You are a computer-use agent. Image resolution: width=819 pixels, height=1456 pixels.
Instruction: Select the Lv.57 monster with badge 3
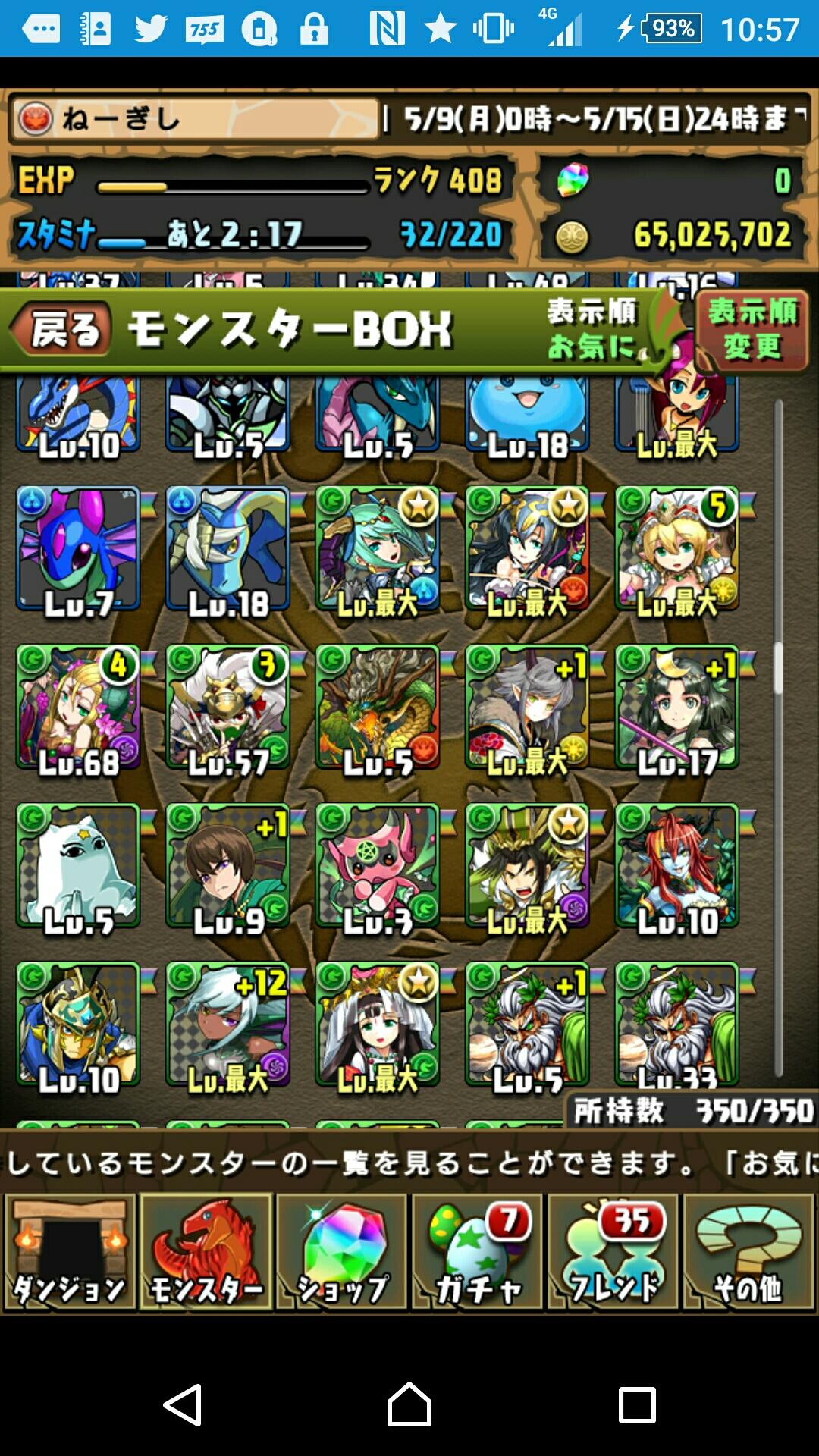click(227, 708)
